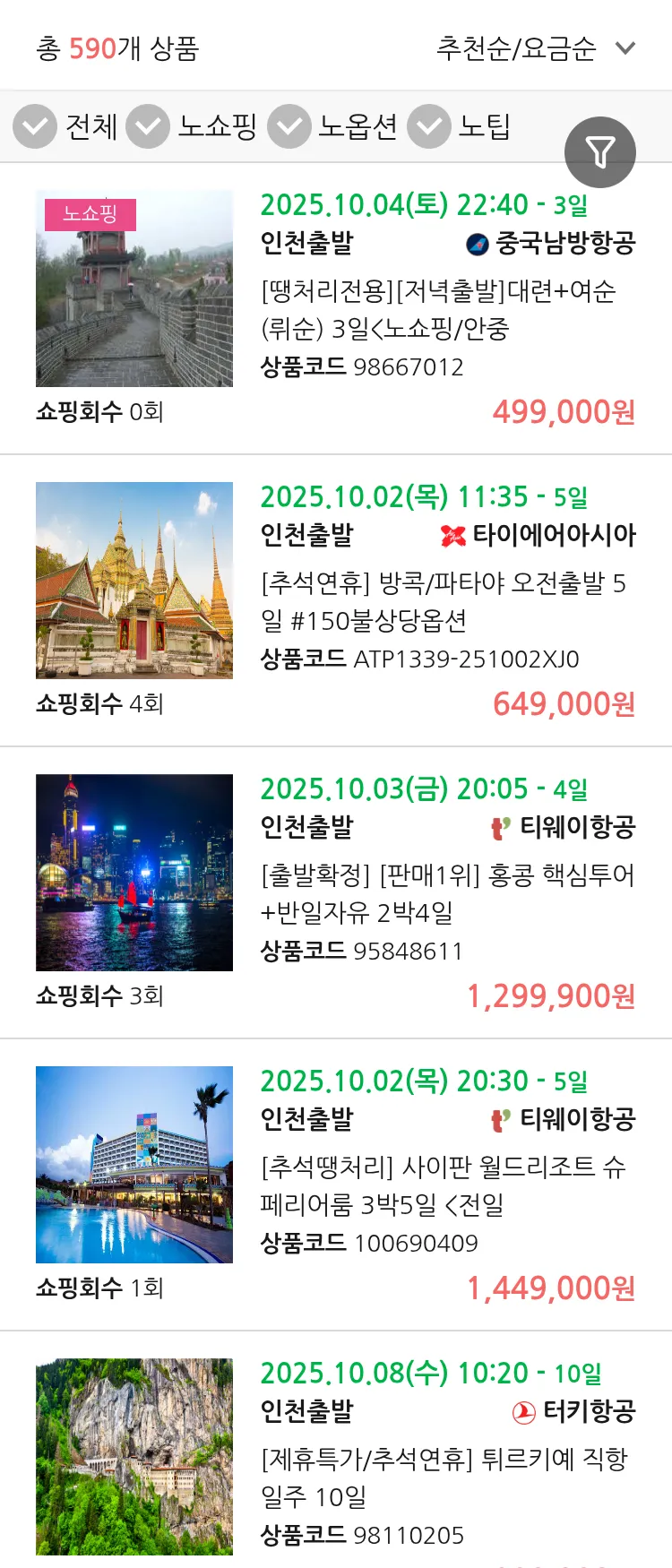Viewport: 672px width, 1568px height.
Task: Click the Hong Kong night skyline thumbnail
Action: click(134, 872)
